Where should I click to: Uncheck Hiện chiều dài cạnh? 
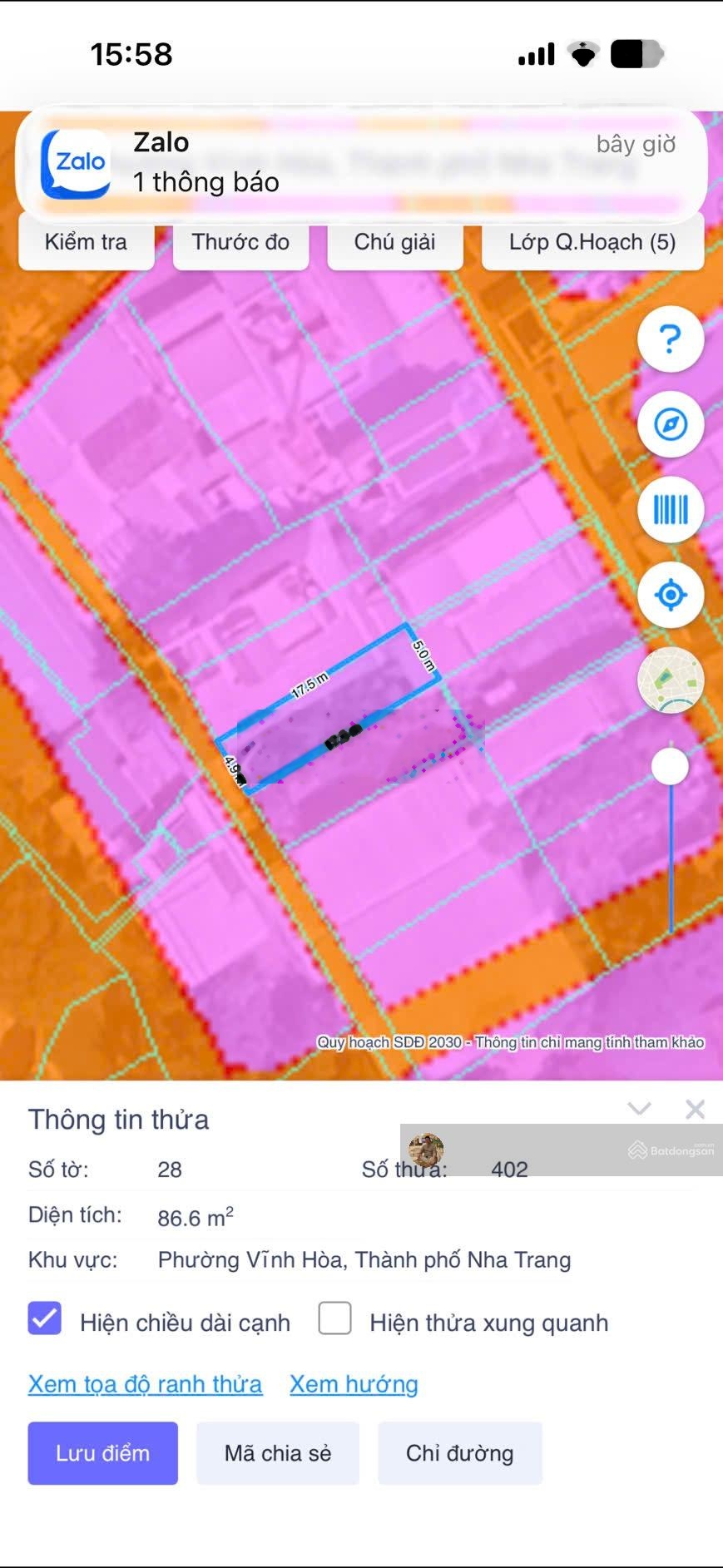click(45, 1319)
